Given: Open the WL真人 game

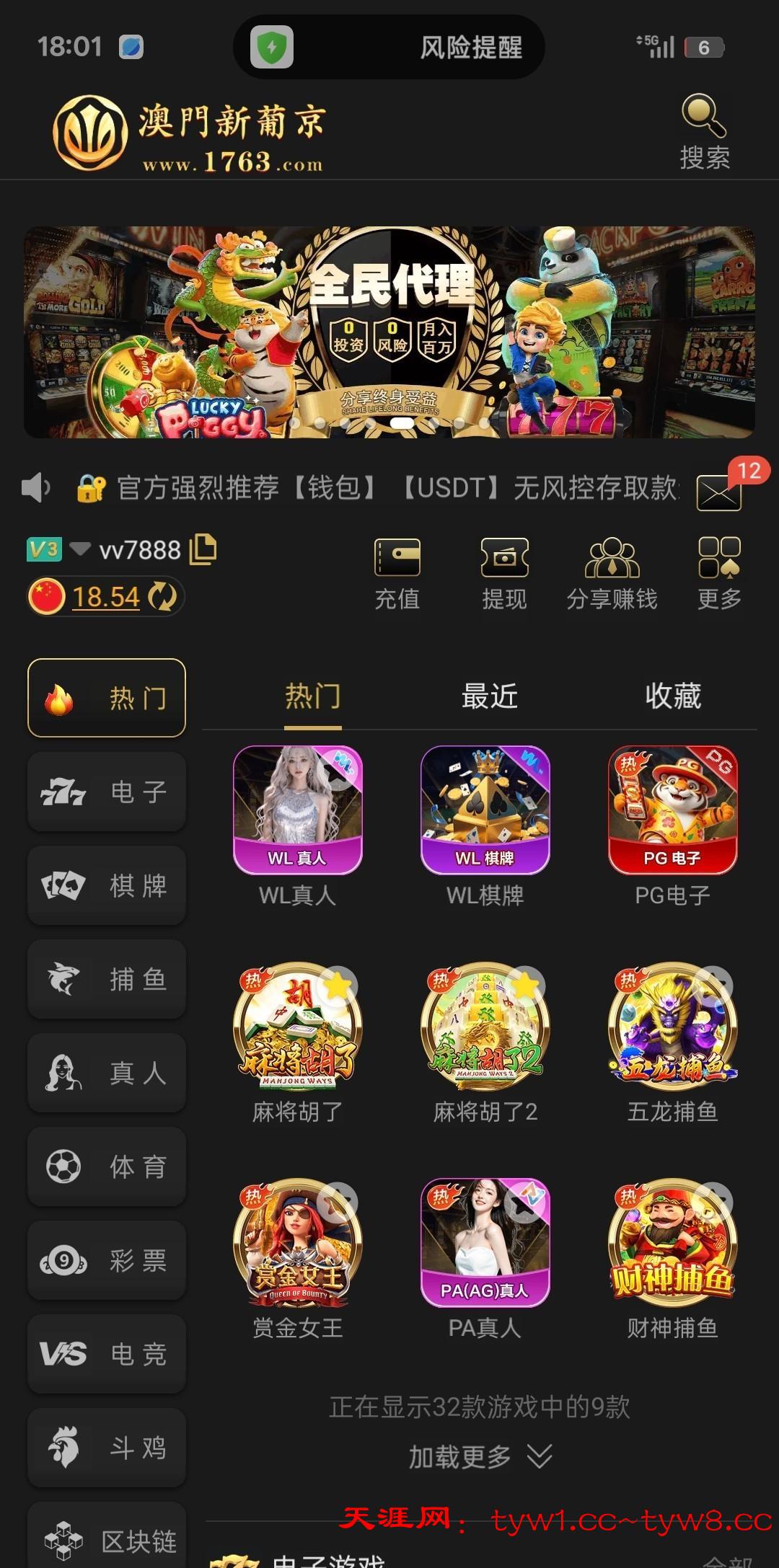Looking at the screenshot, I should click(x=297, y=810).
